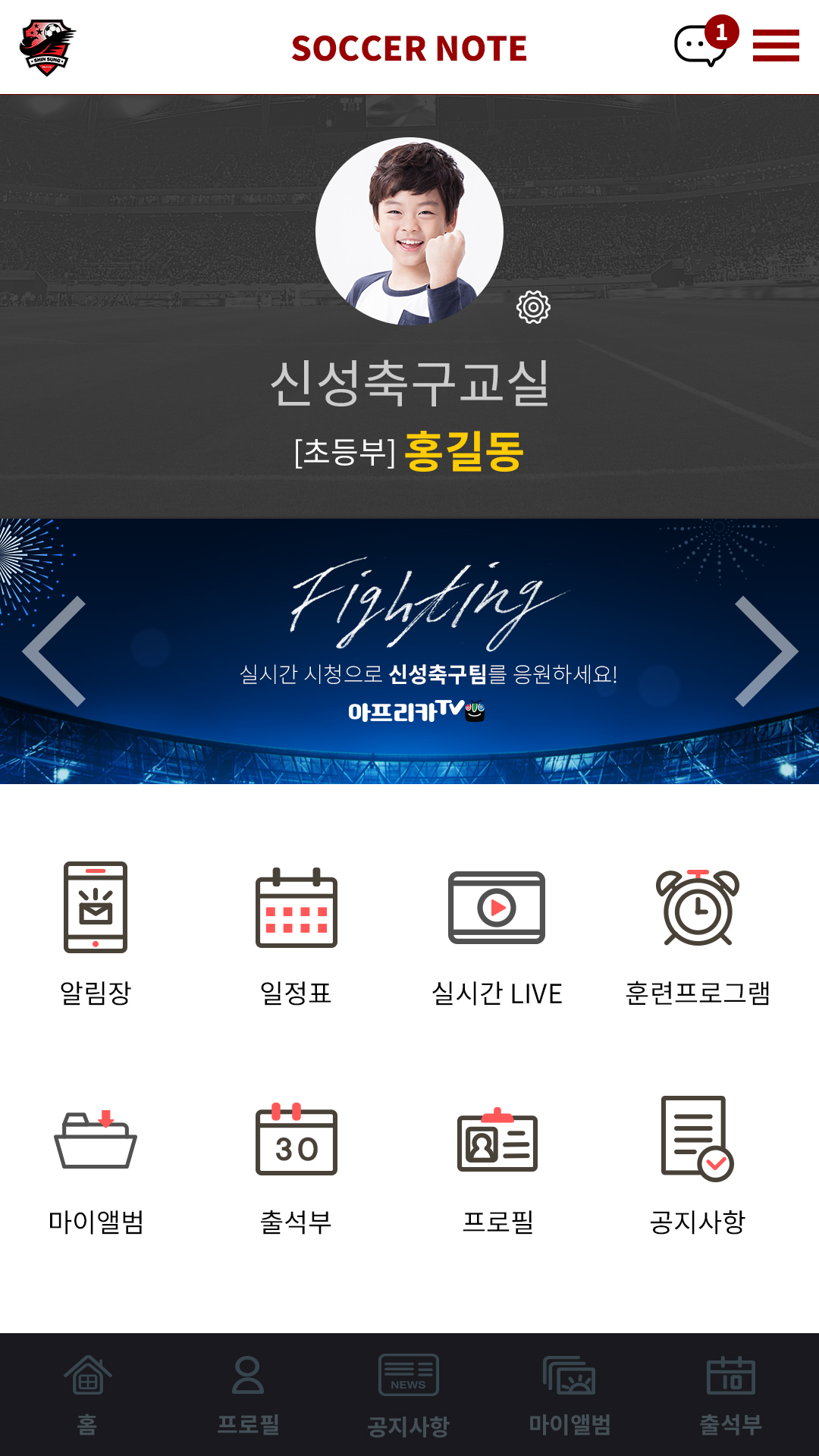Screen dimensions: 819x1456
Task: Open 마이앨범 in the grid
Action: [96, 1164]
